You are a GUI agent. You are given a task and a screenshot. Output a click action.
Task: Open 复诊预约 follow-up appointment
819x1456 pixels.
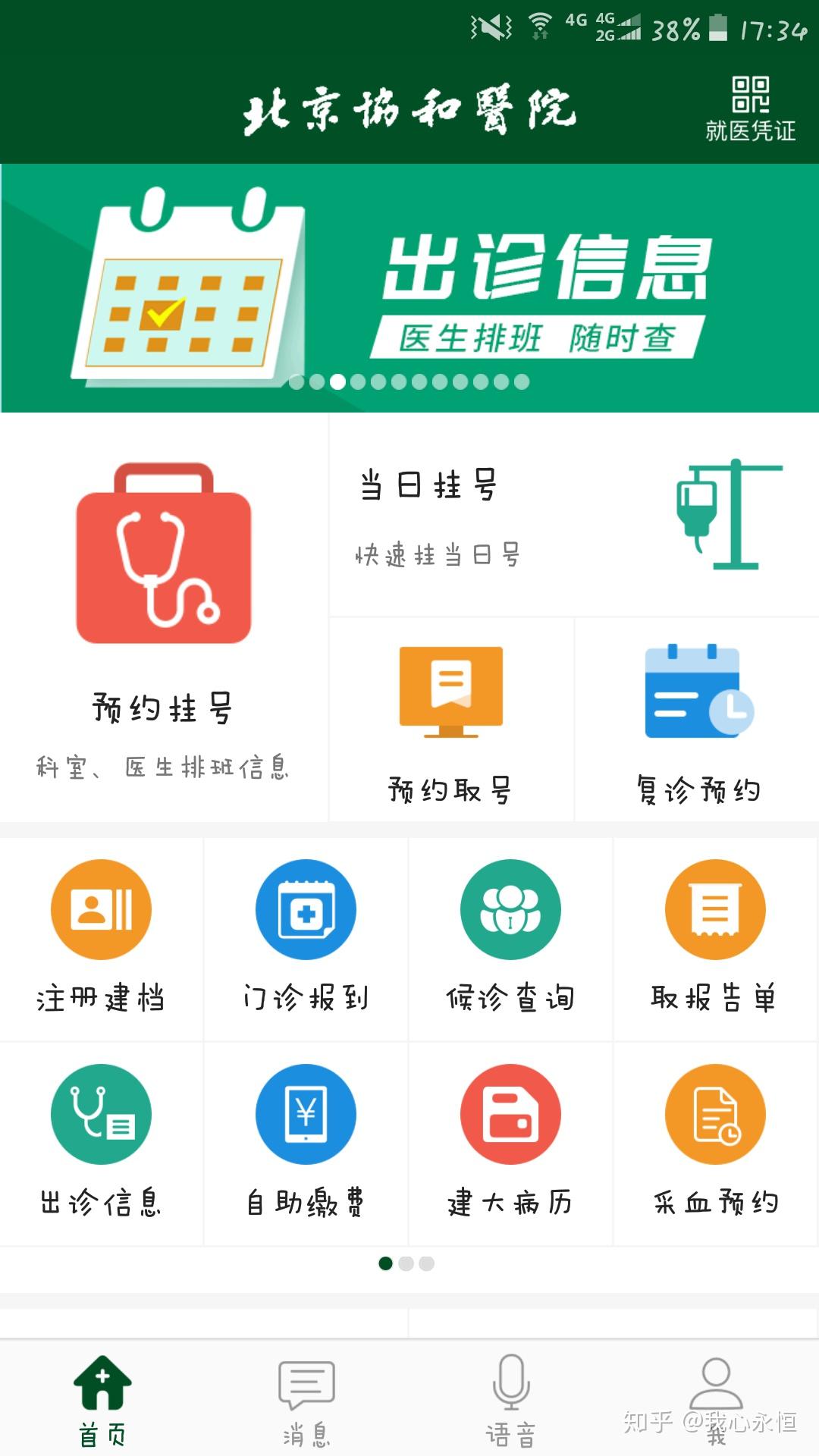click(x=698, y=720)
